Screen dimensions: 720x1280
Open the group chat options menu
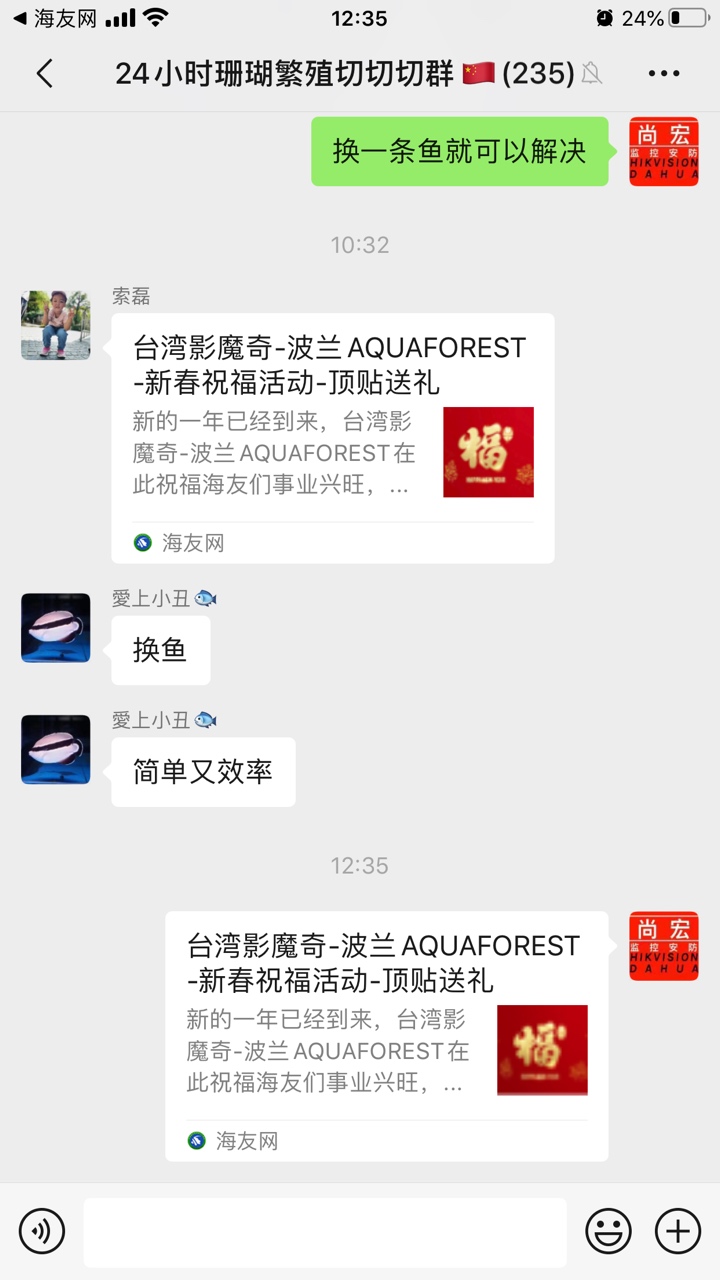(x=664, y=73)
